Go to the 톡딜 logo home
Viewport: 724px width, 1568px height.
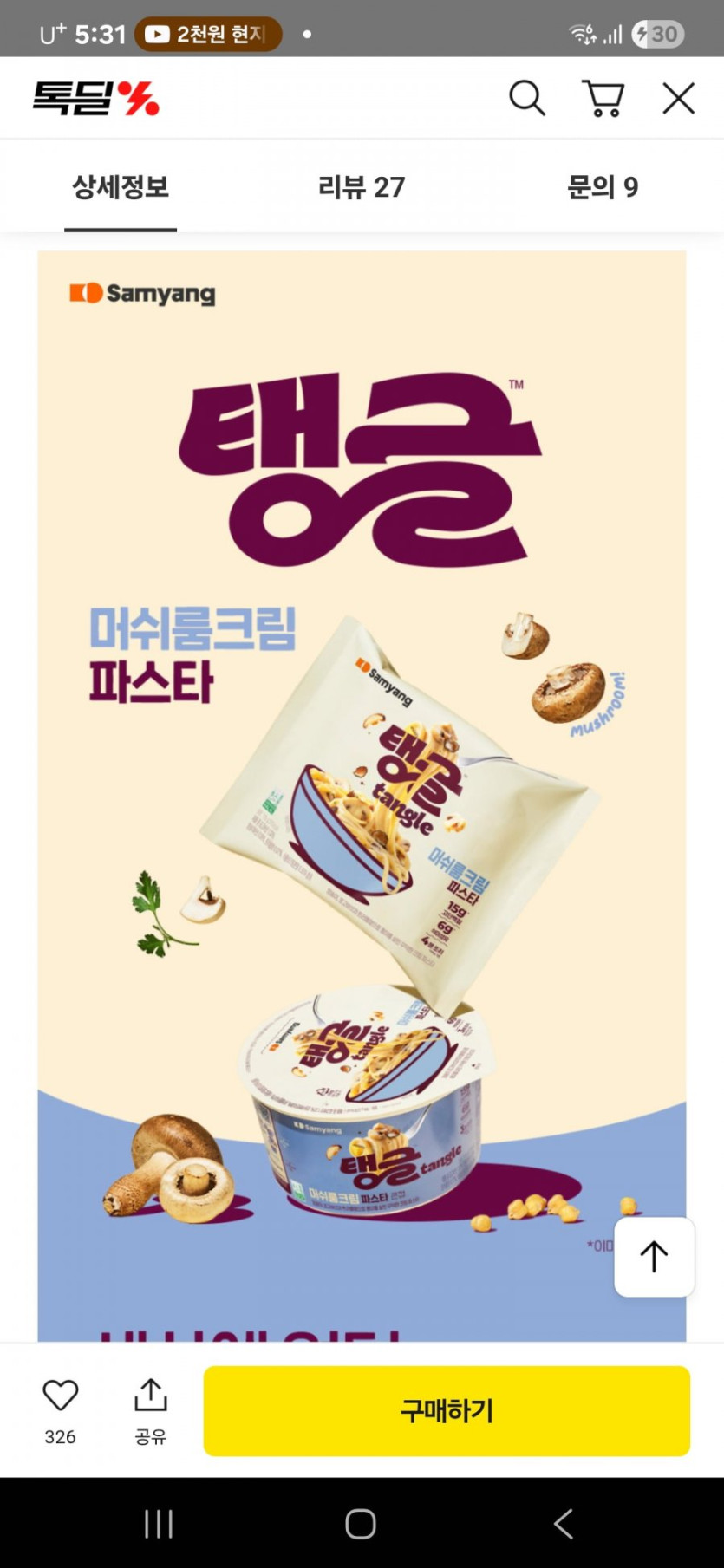(96, 98)
